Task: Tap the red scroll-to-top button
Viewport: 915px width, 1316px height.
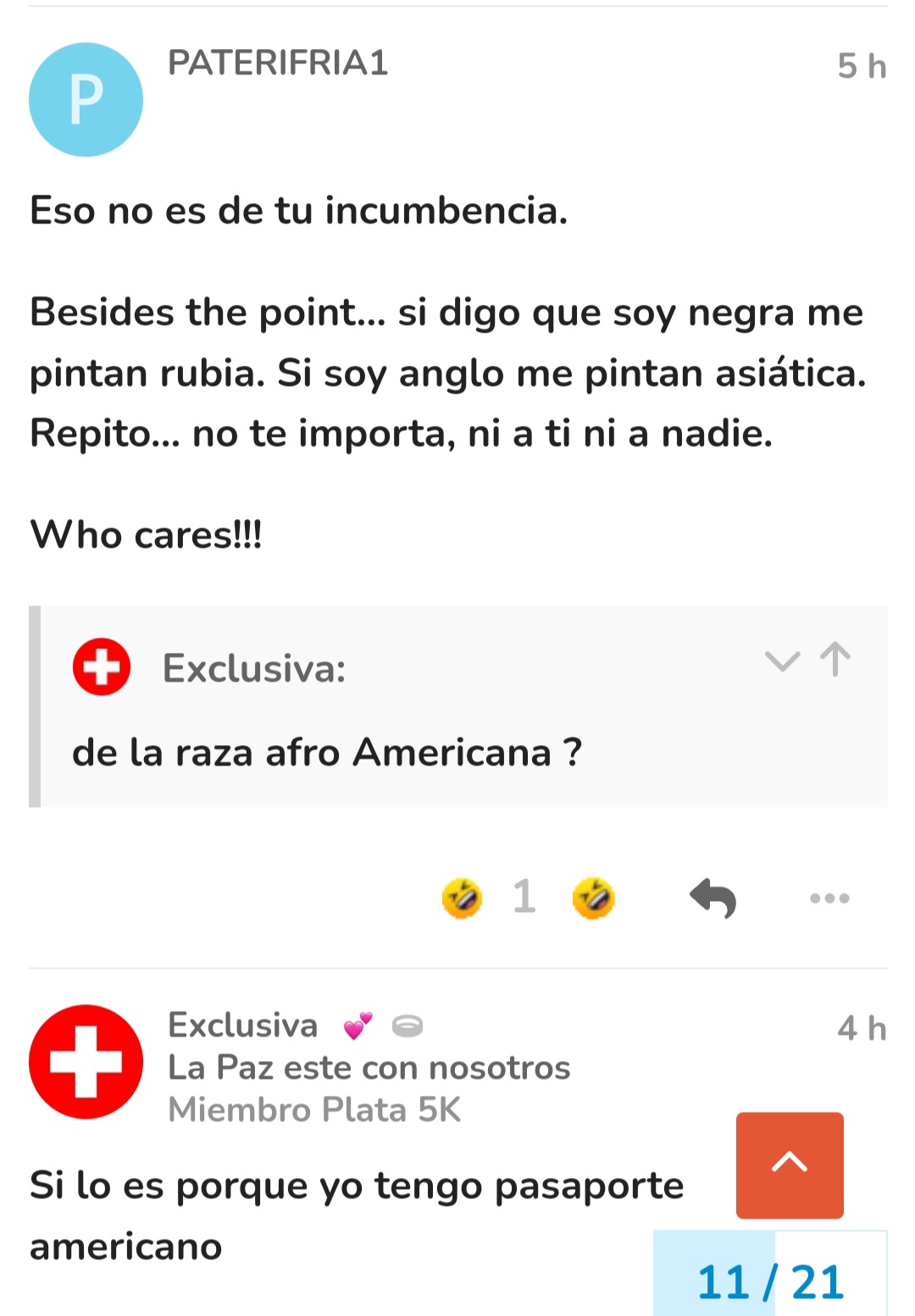Action: tap(790, 1164)
